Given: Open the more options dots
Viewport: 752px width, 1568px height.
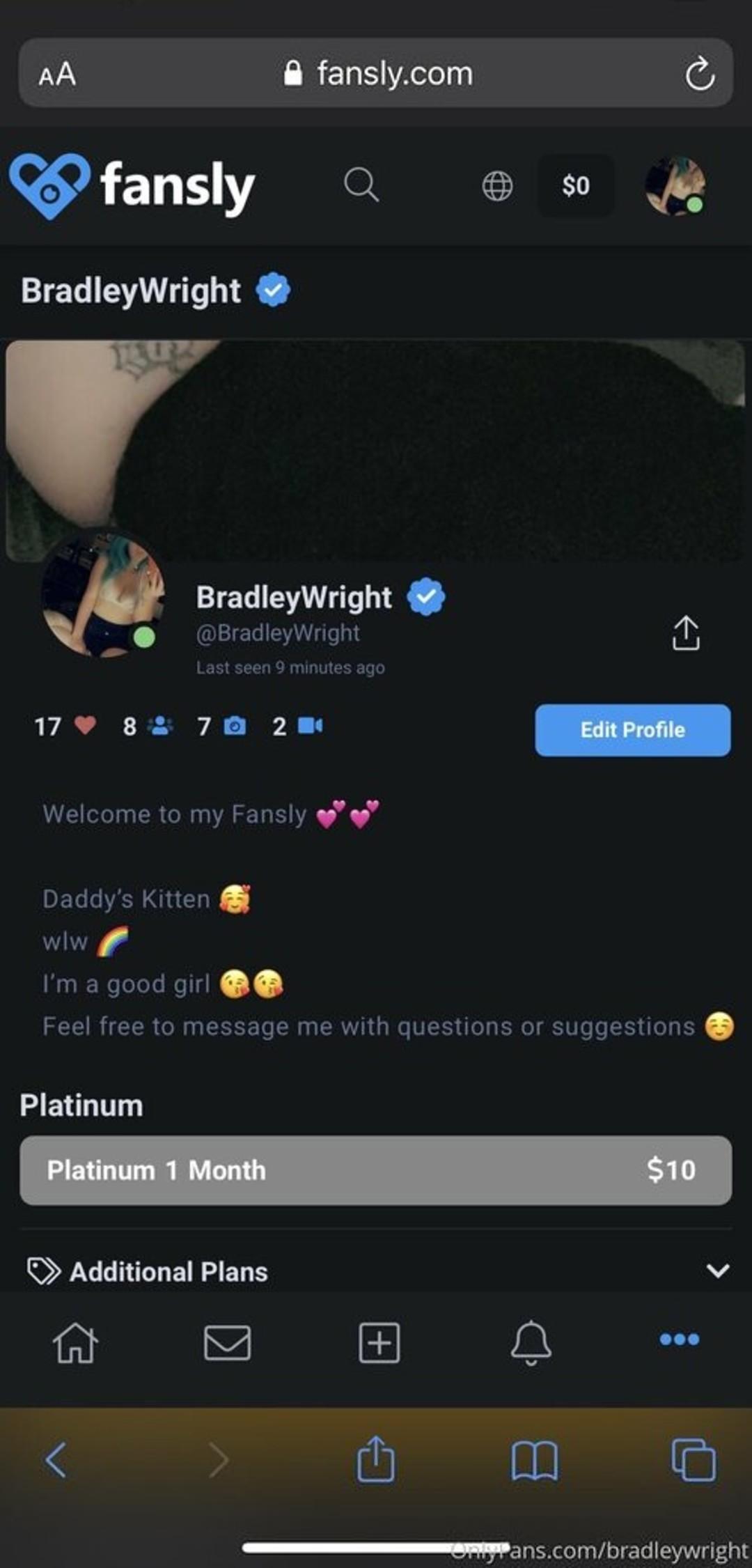Looking at the screenshot, I should (679, 1339).
